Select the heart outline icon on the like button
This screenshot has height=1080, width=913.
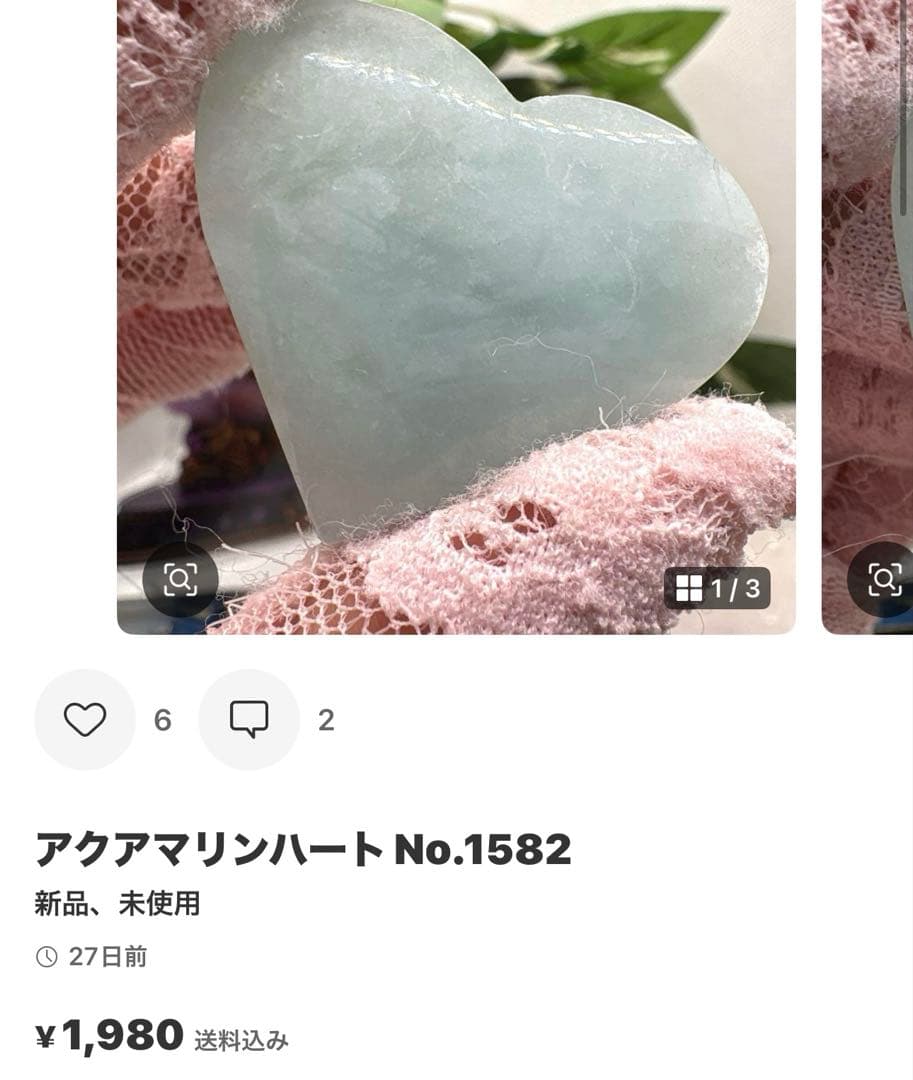pyautogui.click(x=85, y=718)
